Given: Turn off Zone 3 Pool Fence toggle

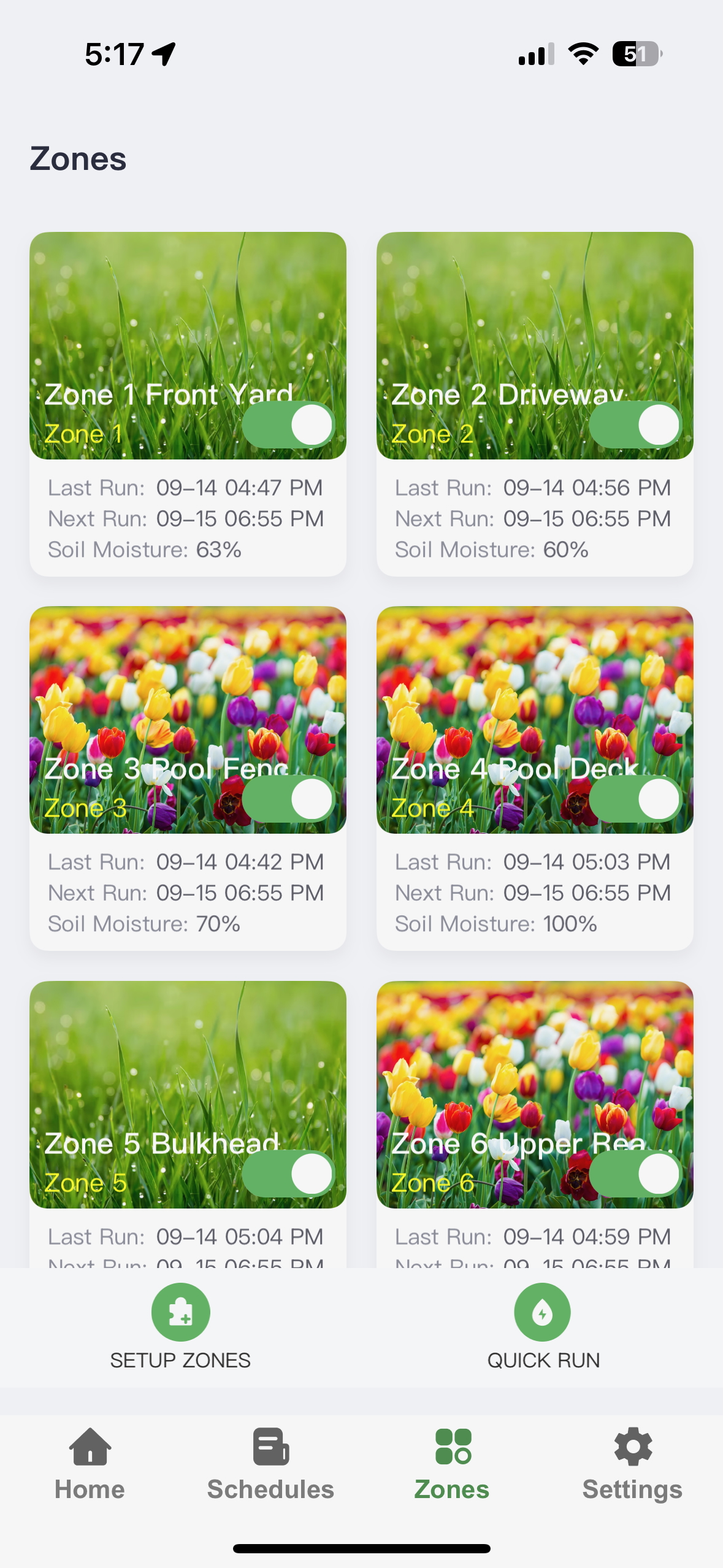Looking at the screenshot, I should 288,799.
